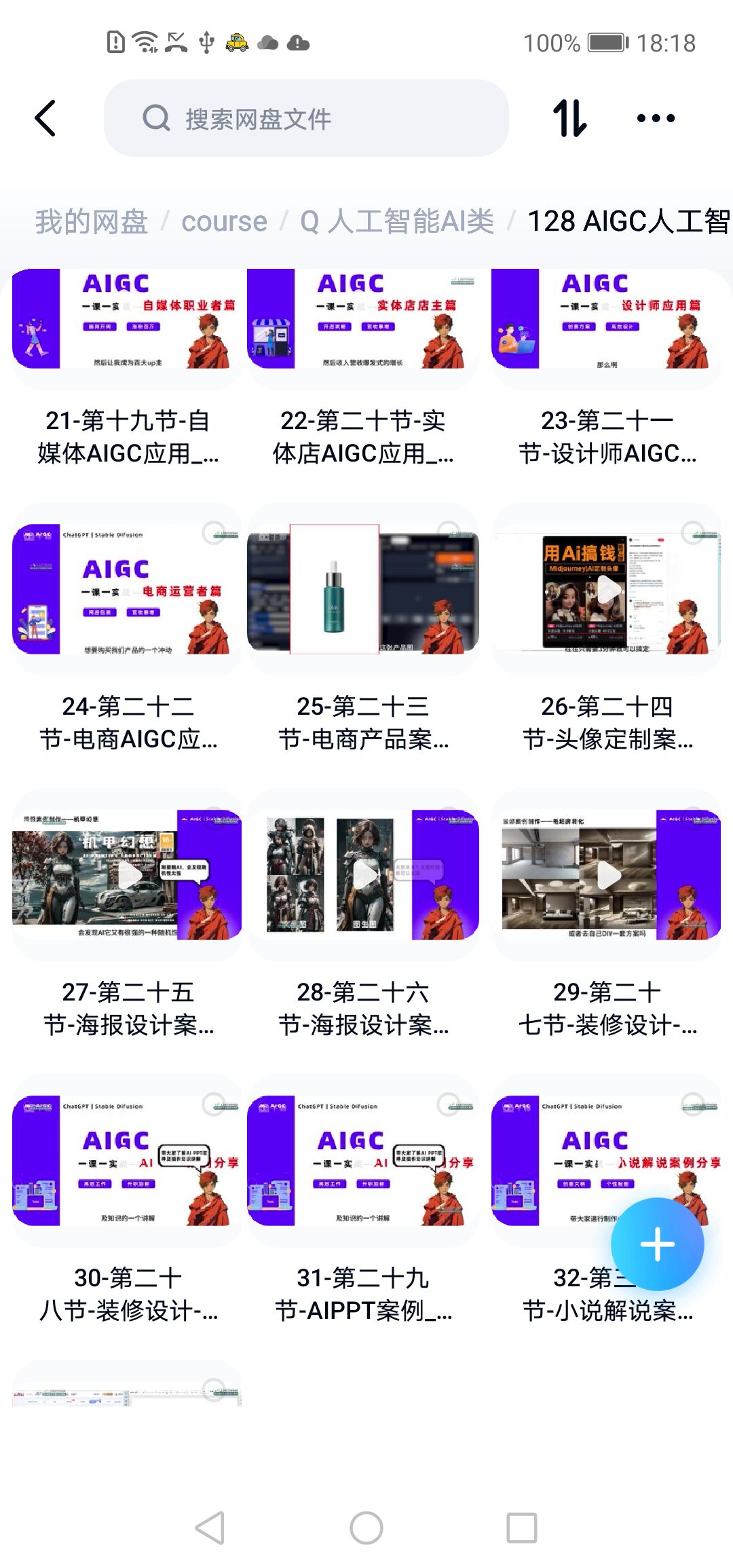Play video 25-第二十三节-电商产品案例

point(362,589)
